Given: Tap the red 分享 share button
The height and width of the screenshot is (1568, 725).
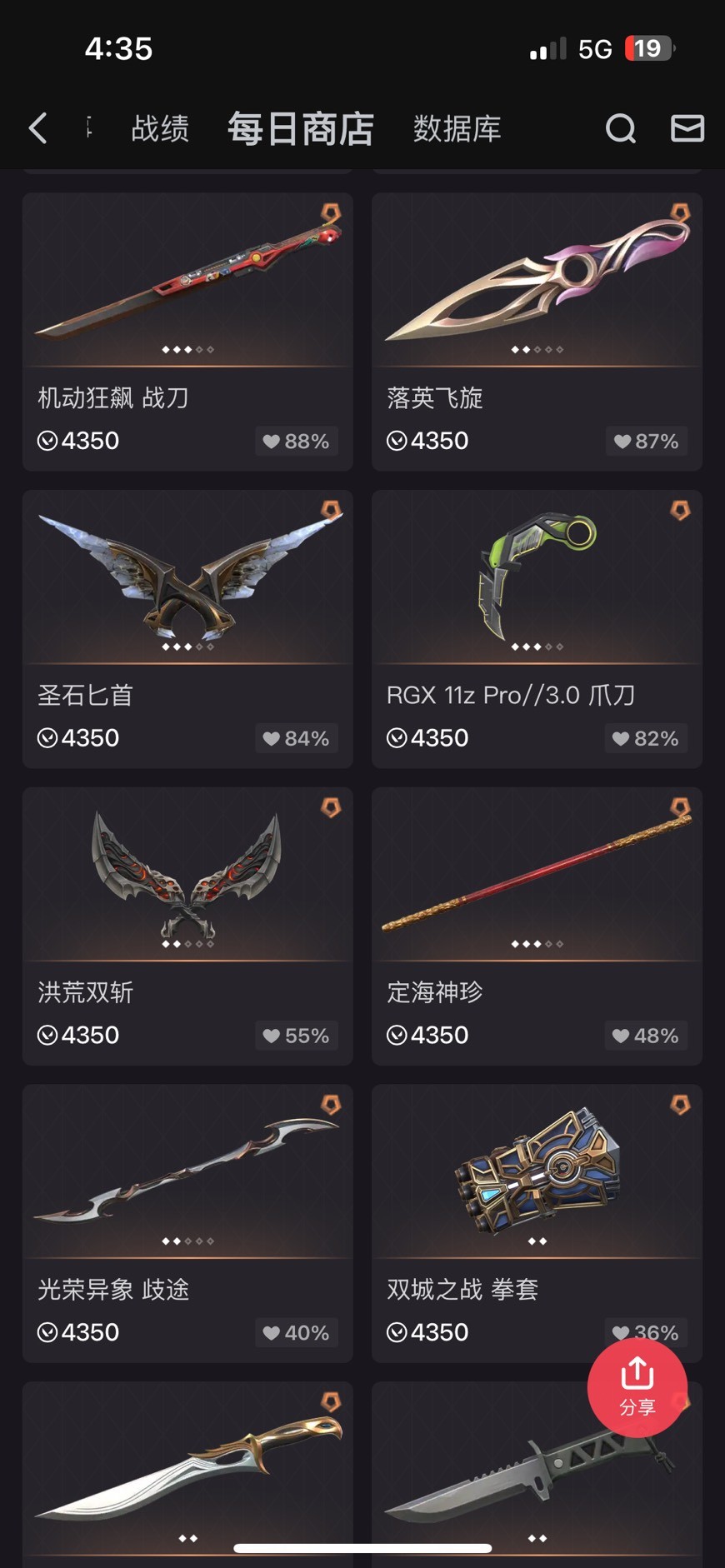Looking at the screenshot, I should [x=637, y=1387].
